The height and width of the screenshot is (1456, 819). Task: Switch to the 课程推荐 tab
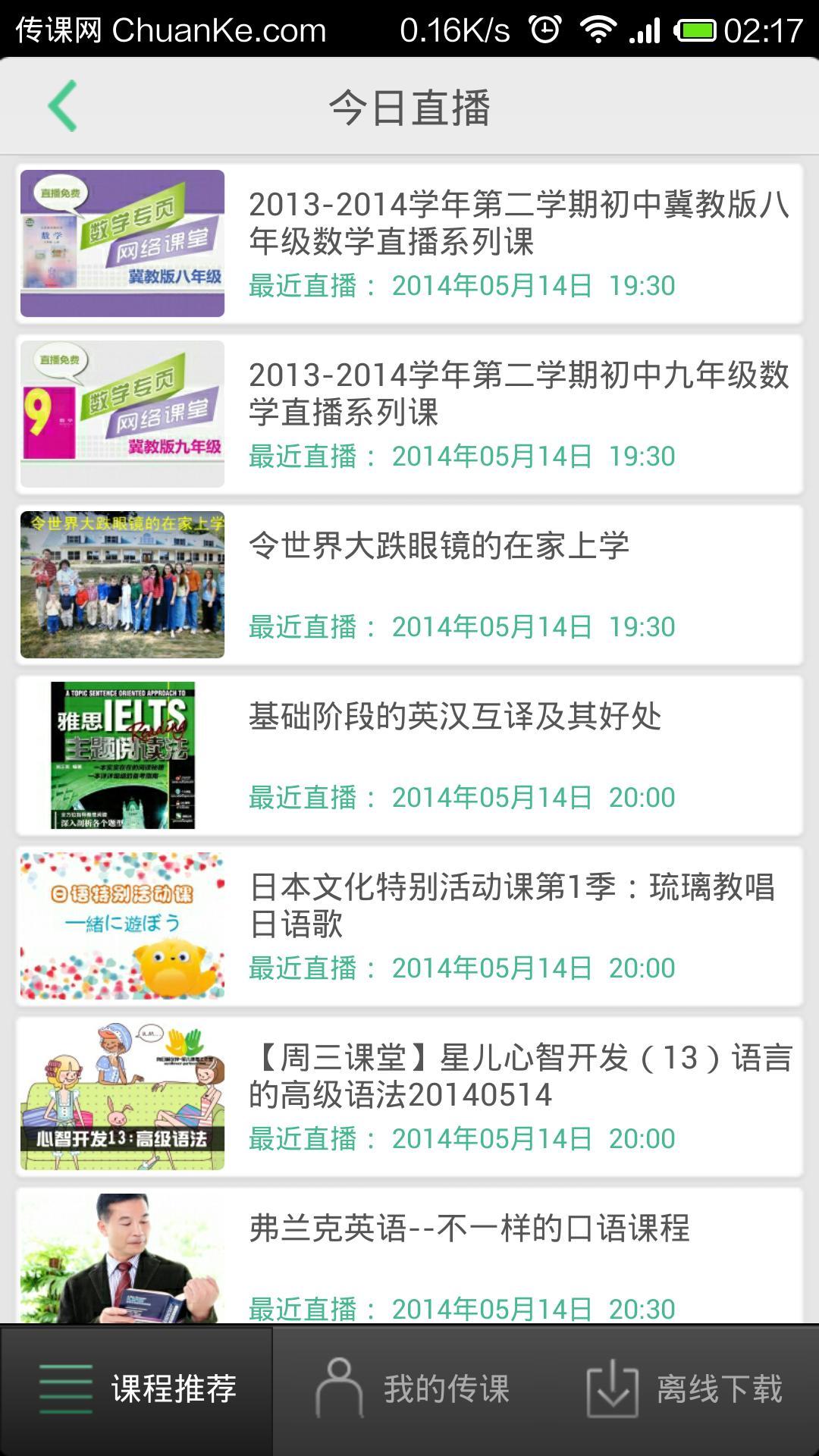(136, 1389)
